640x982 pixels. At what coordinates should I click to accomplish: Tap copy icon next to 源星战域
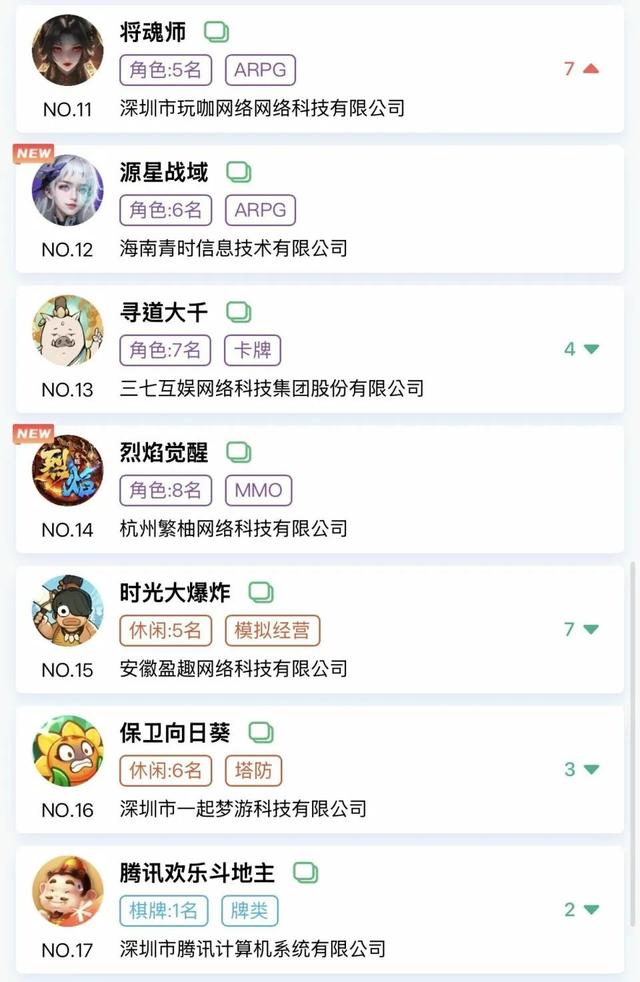pyautogui.click(x=238, y=172)
